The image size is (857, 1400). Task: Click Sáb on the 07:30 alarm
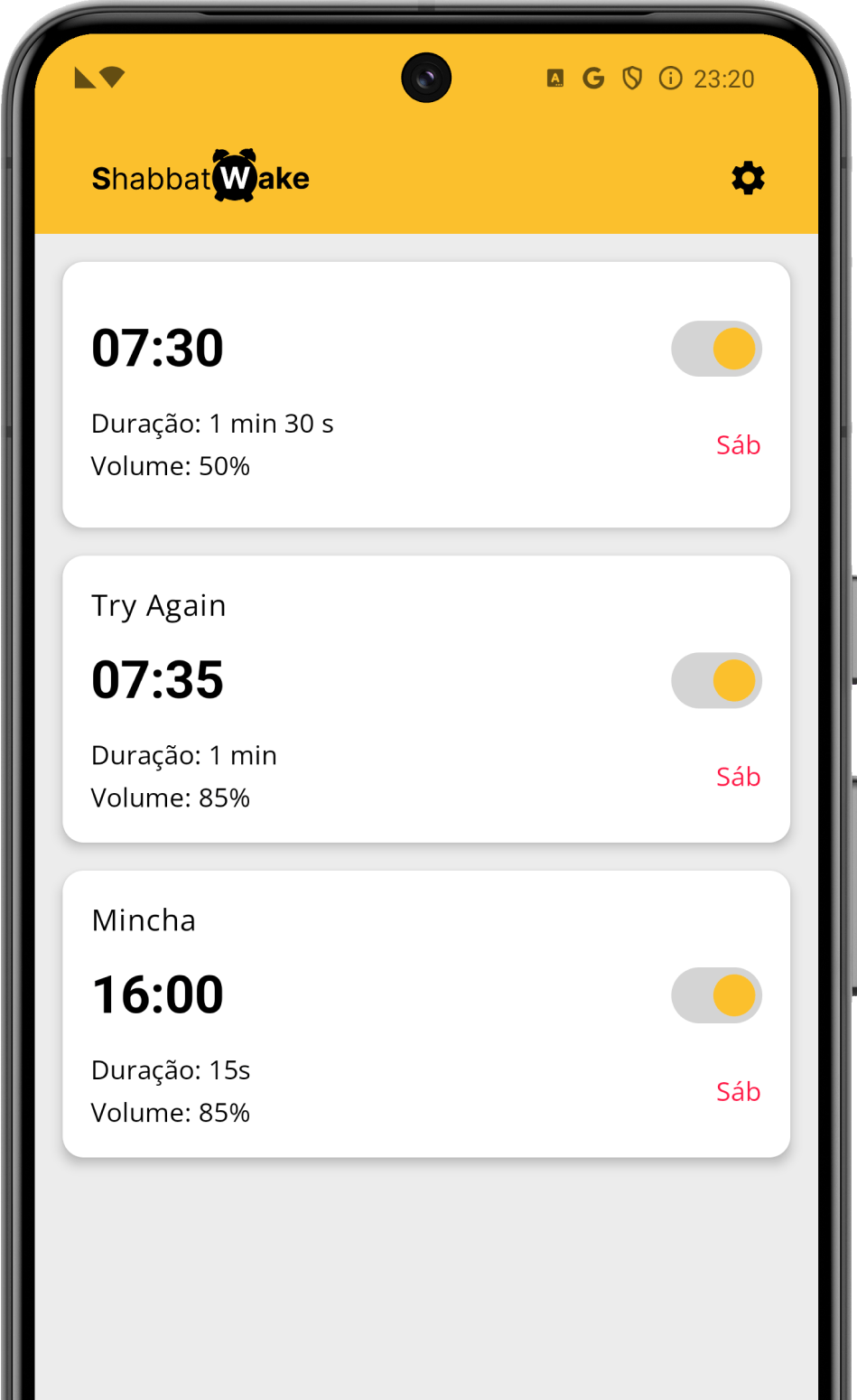[x=738, y=445]
